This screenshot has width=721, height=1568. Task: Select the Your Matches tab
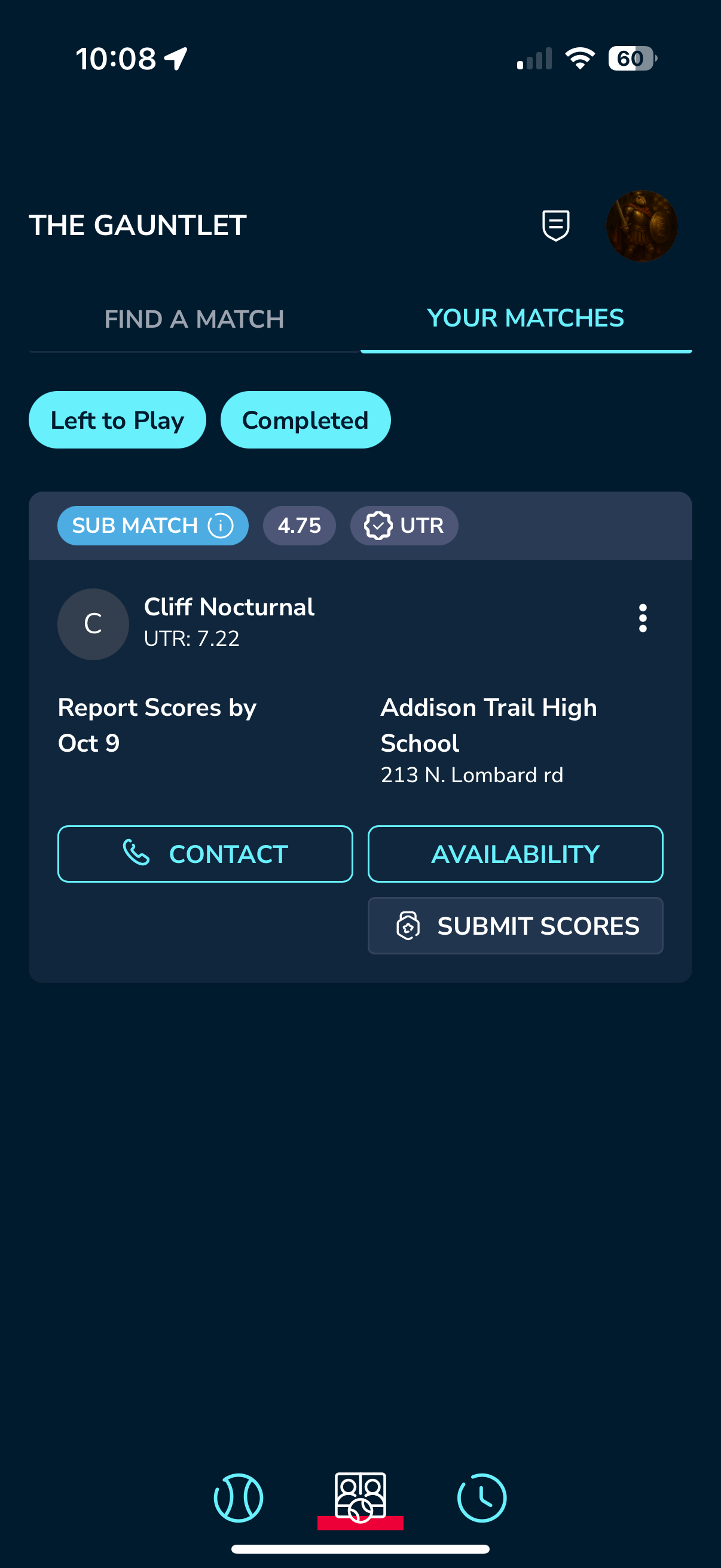[525, 318]
